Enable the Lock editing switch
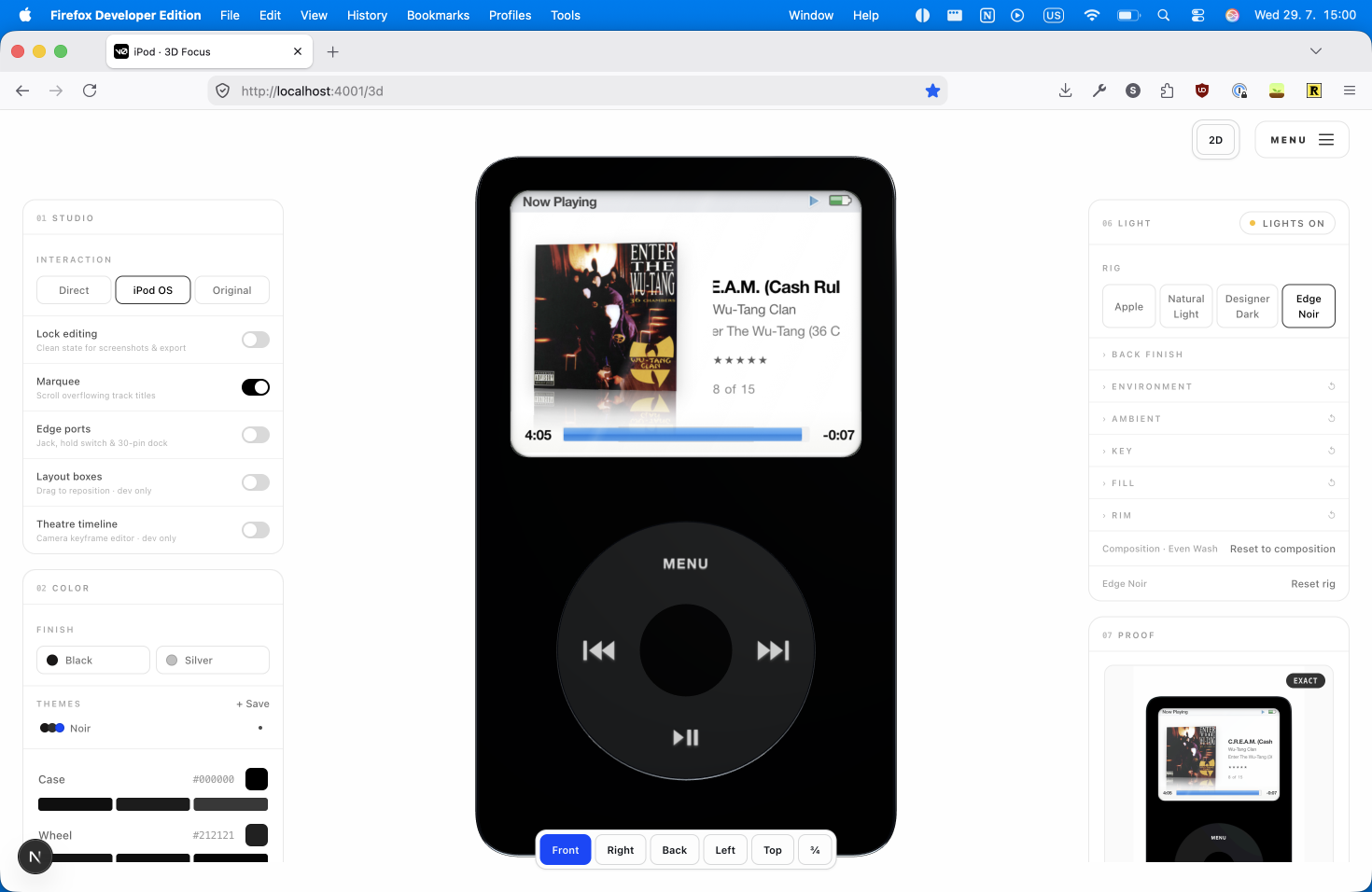The height and width of the screenshot is (892, 1372). (256, 340)
